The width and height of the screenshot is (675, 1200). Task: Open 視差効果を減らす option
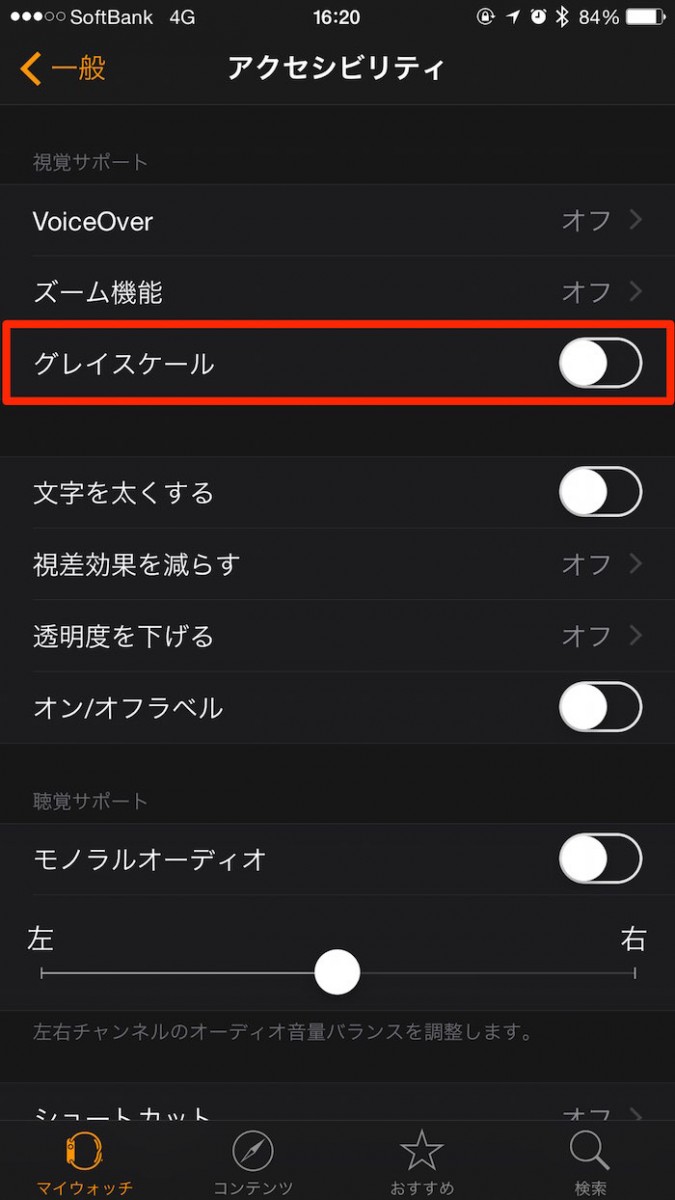click(x=337, y=565)
